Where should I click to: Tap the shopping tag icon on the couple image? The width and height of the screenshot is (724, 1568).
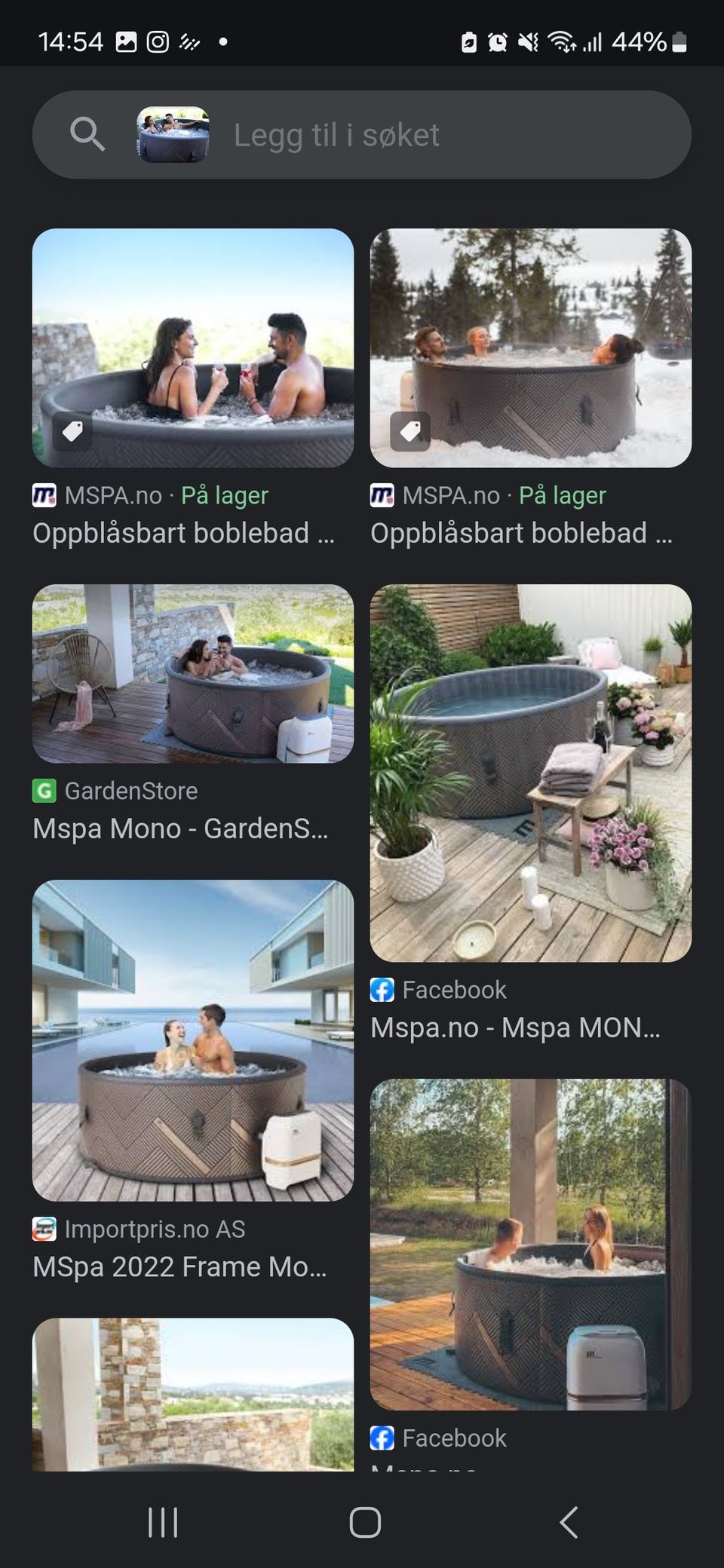pos(72,432)
